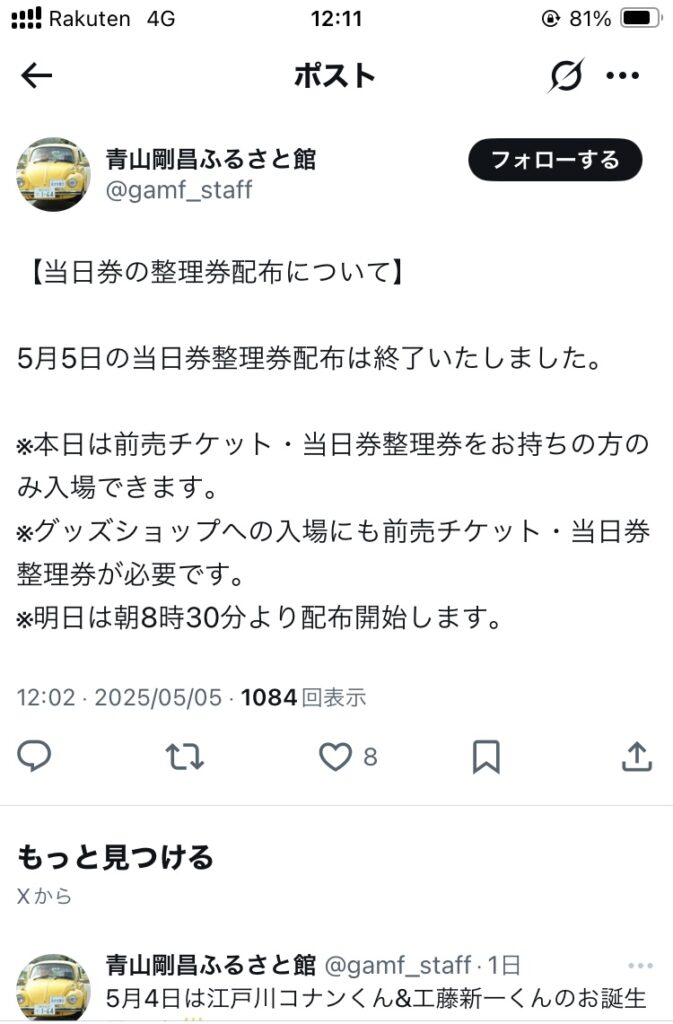Share this post

tap(636, 757)
